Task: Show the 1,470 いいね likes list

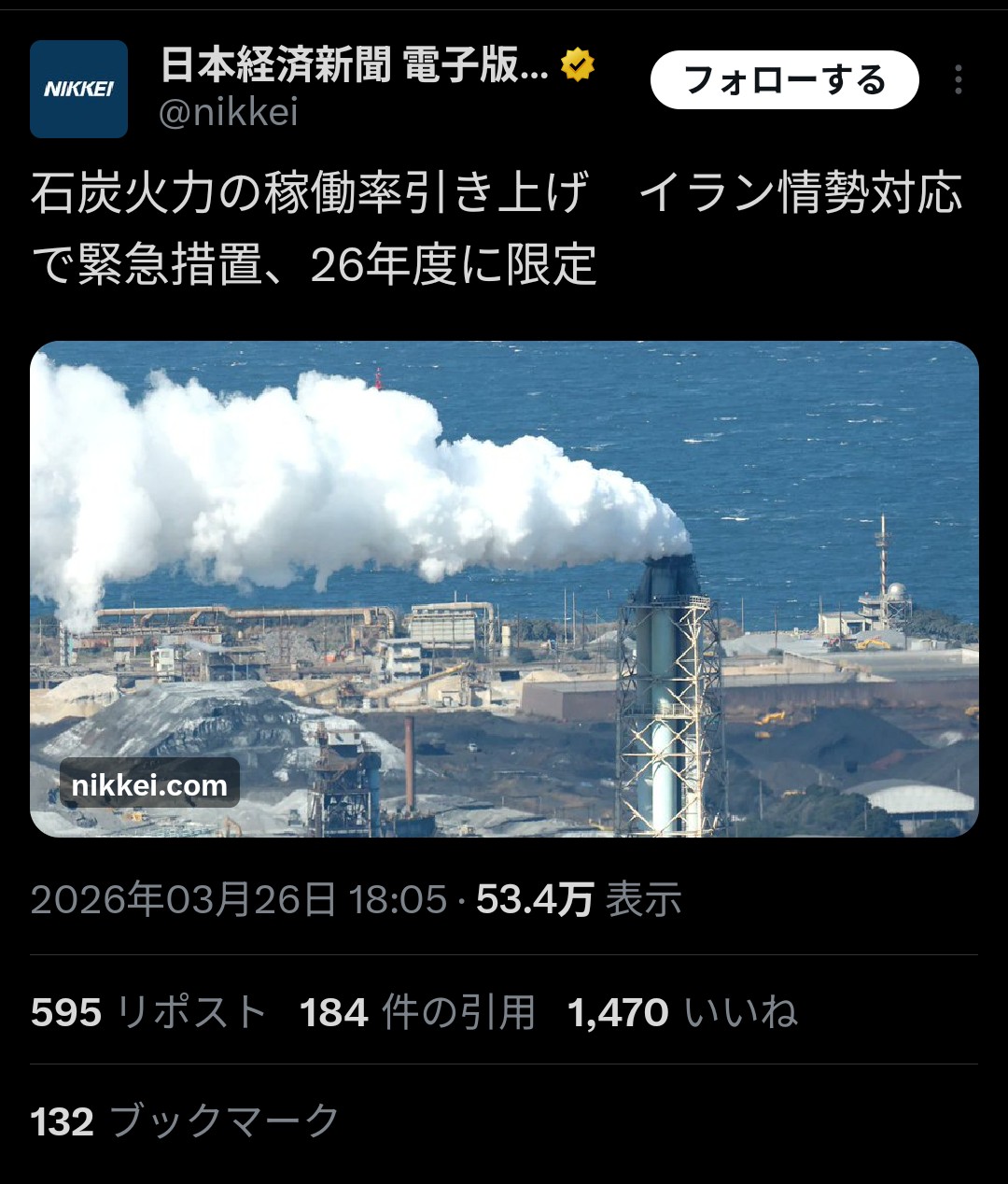Action: (682, 1012)
